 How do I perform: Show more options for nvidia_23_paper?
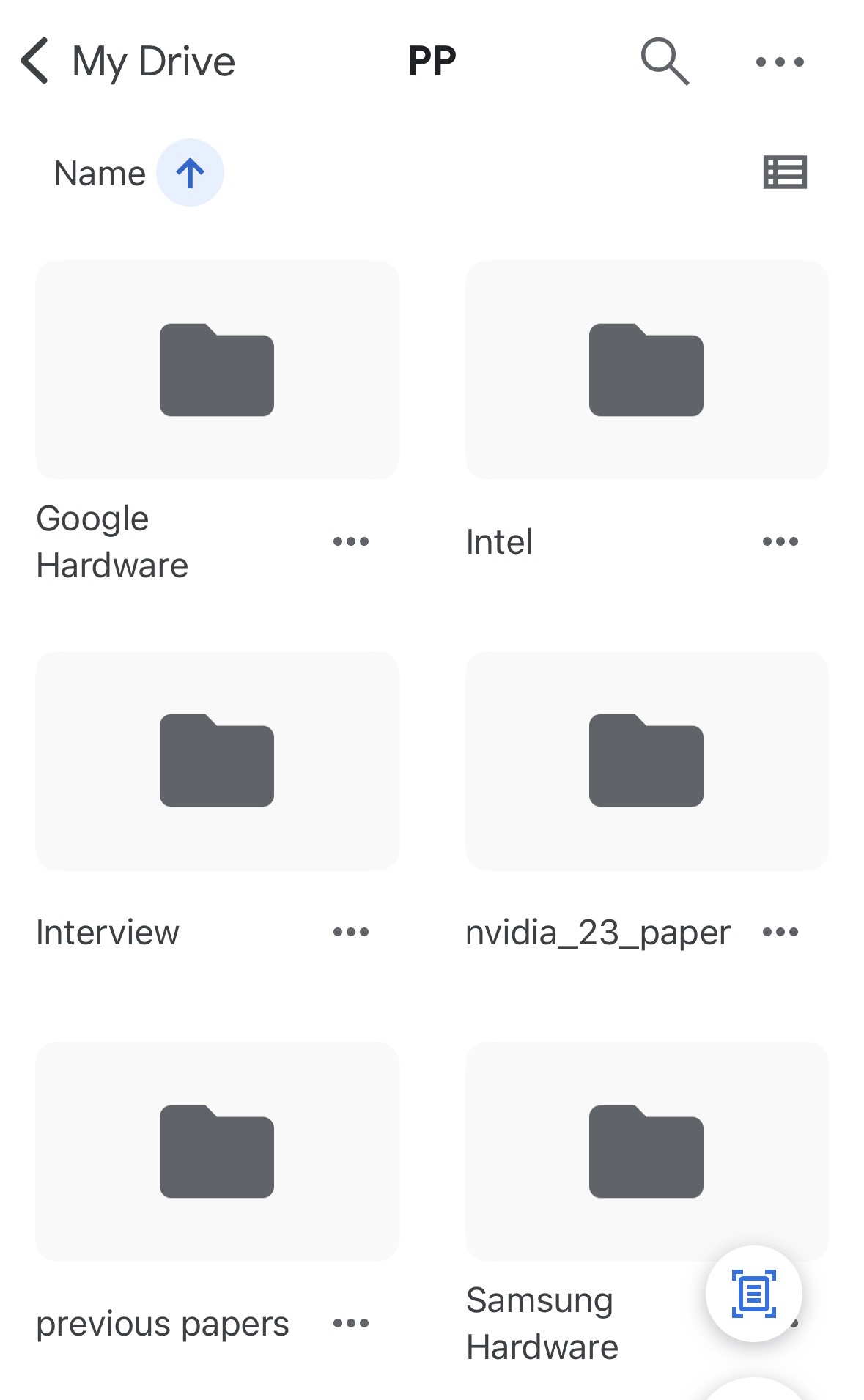pos(780,933)
